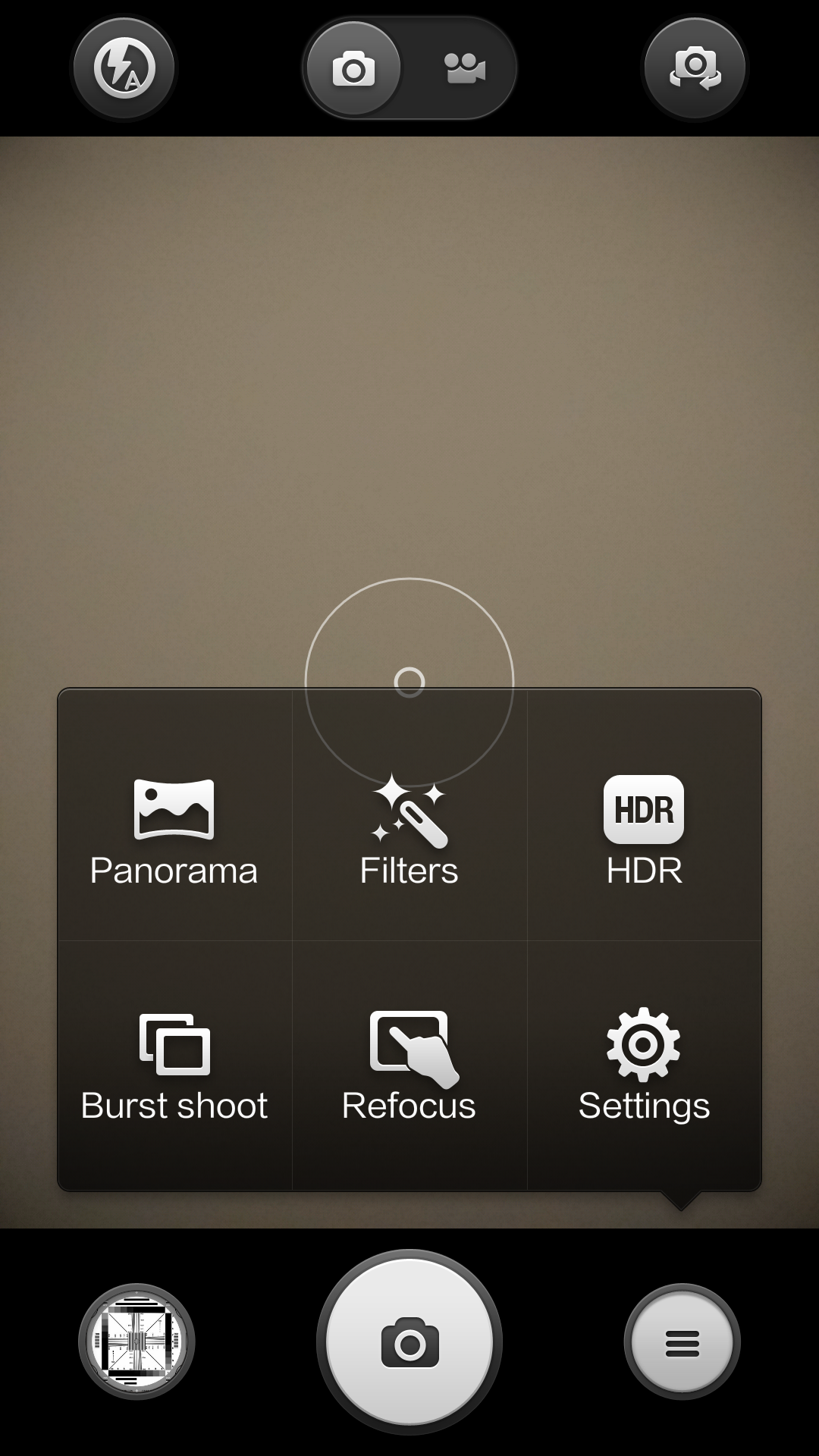Screen dimensions: 819x1456
Task: Open Panorama mode
Action: point(174,832)
